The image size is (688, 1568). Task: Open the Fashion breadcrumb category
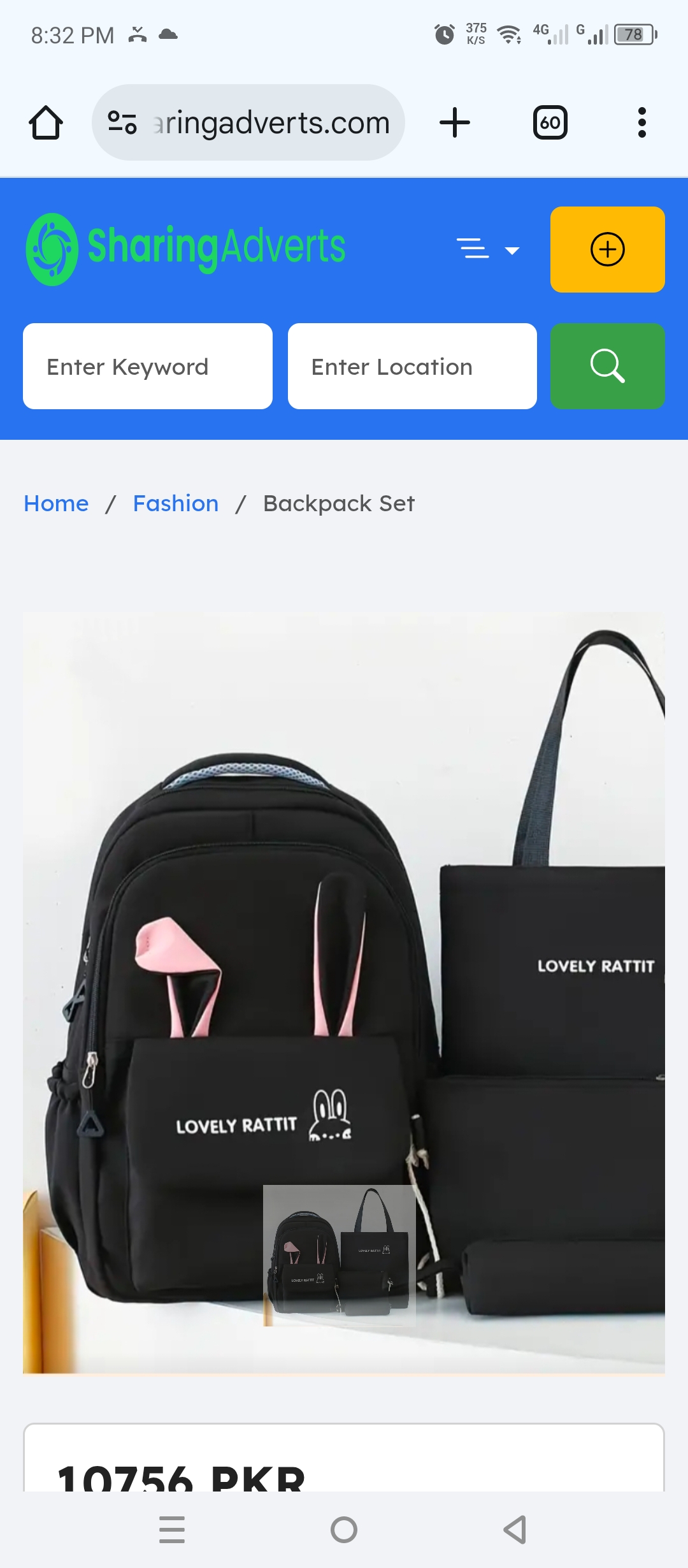click(x=176, y=504)
